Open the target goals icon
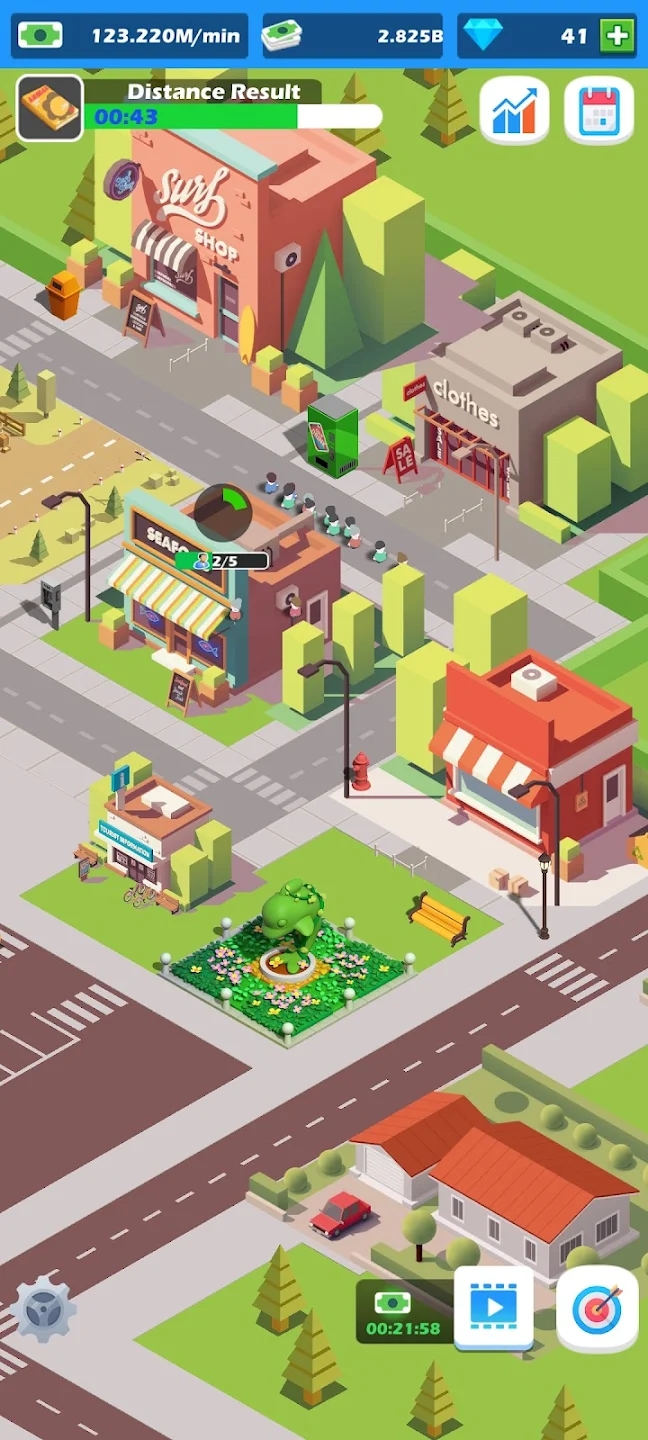The width and height of the screenshot is (648, 1440). (597, 1308)
